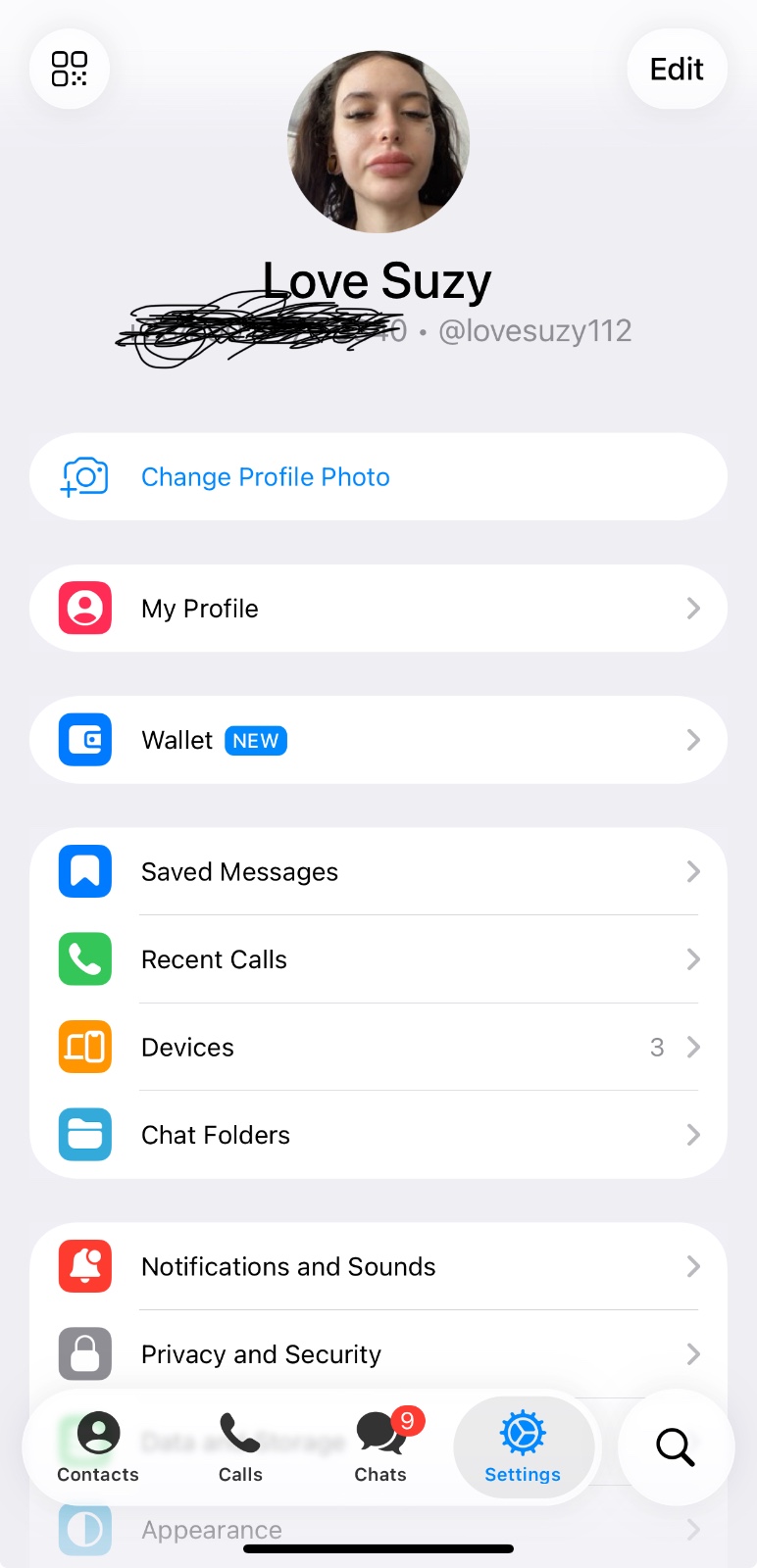Tap Edit to modify the profile
Screen dimensions: 757x1568
677,69
